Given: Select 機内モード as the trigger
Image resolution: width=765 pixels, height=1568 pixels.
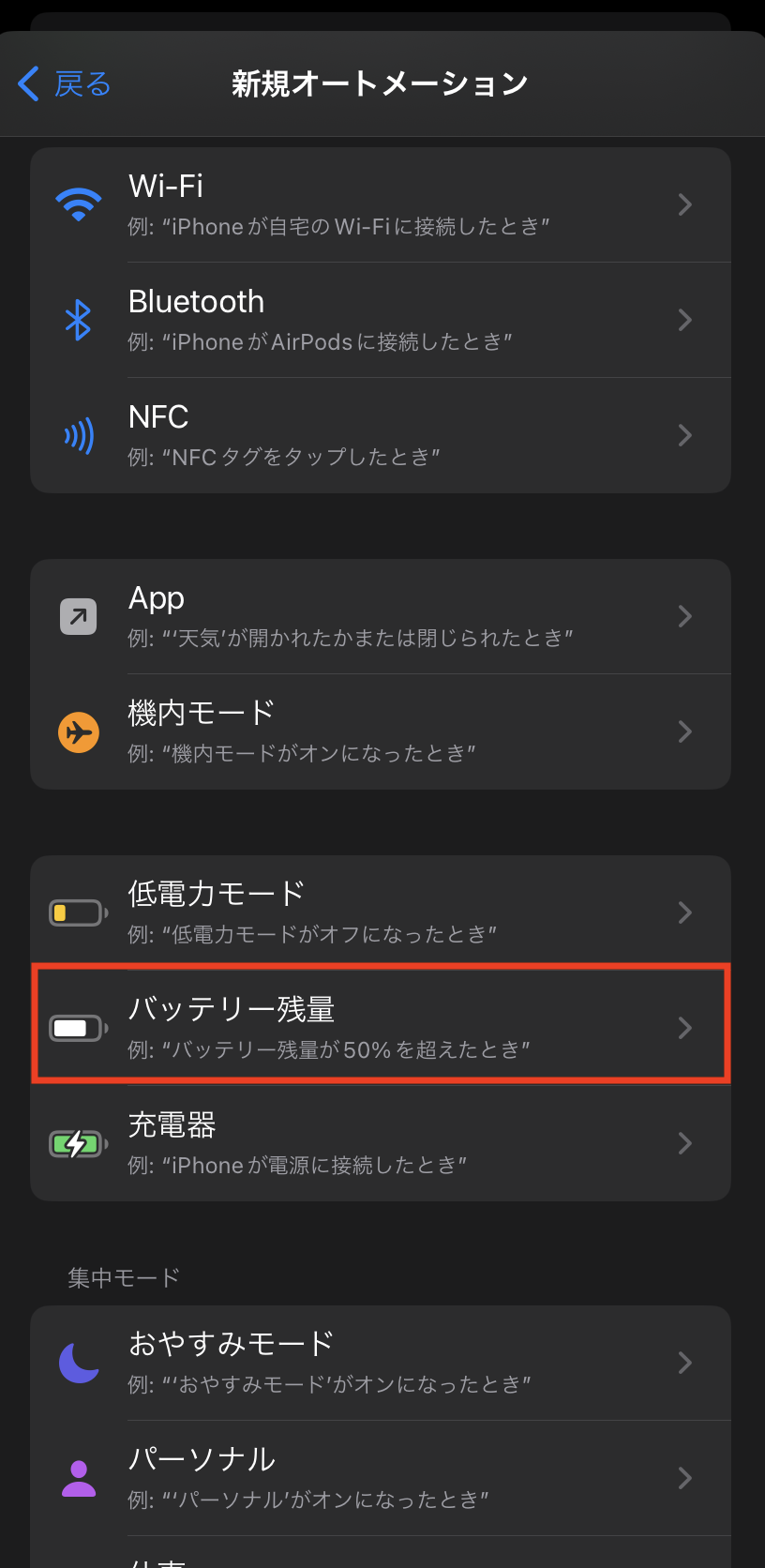Looking at the screenshot, I should (380, 731).
